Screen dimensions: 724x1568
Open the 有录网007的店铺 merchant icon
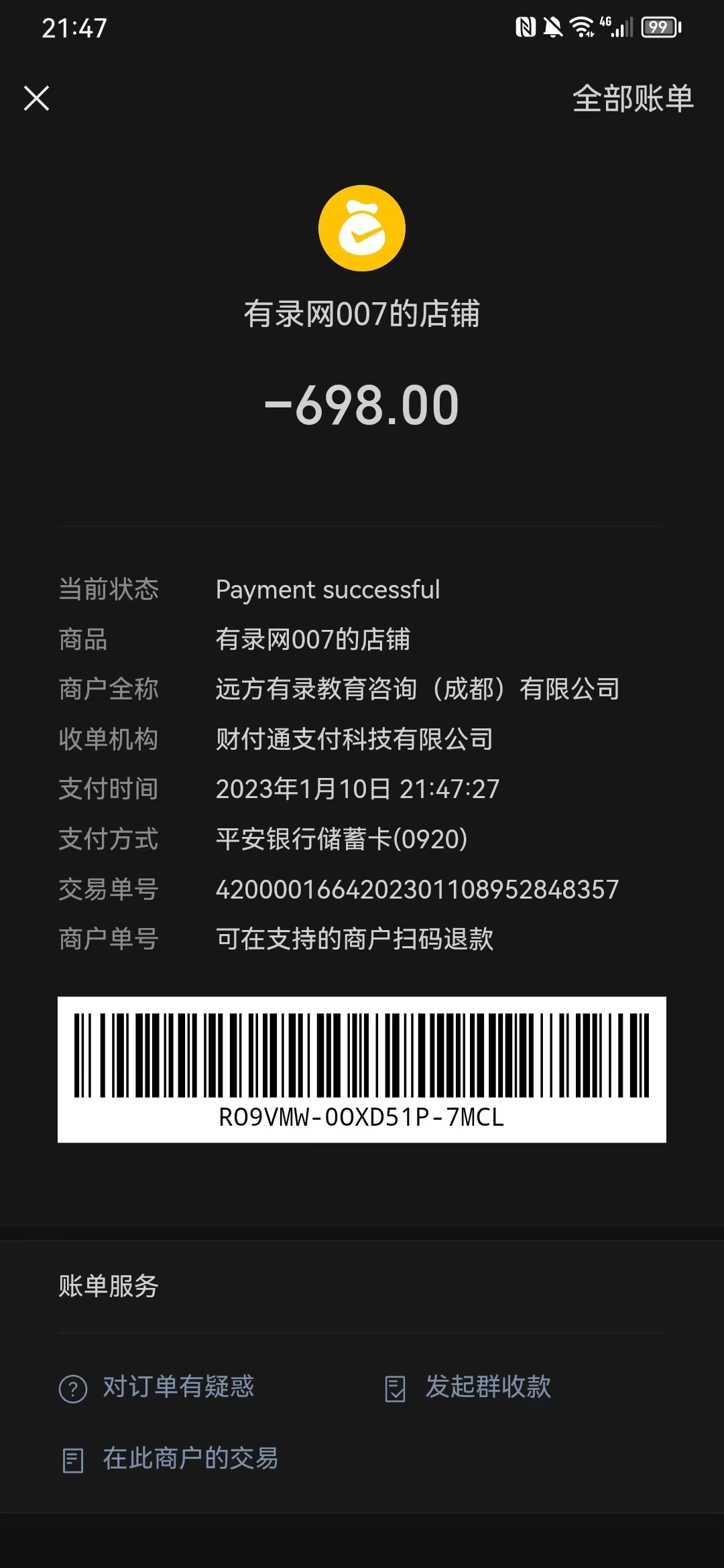[361, 228]
